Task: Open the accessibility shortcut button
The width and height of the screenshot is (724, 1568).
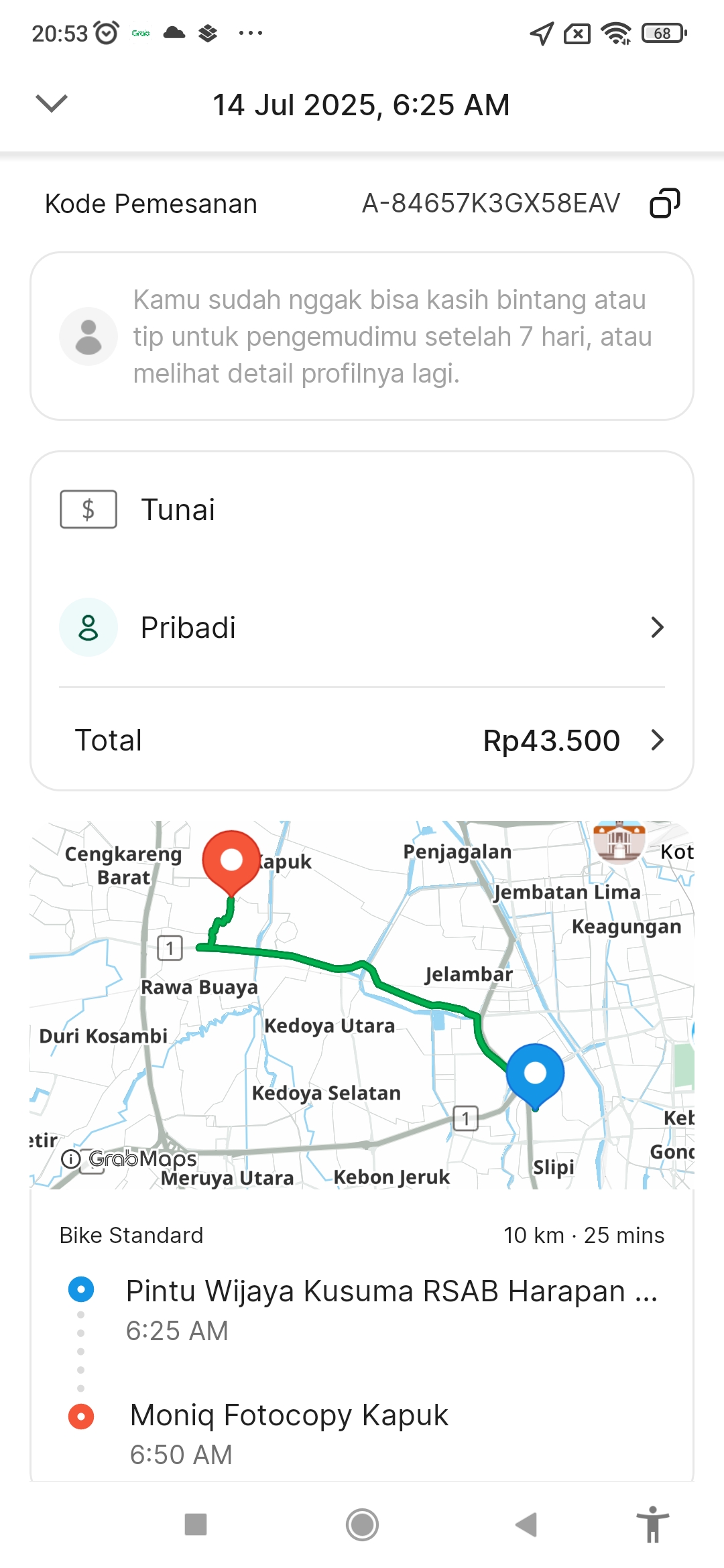Action: coord(653,1524)
